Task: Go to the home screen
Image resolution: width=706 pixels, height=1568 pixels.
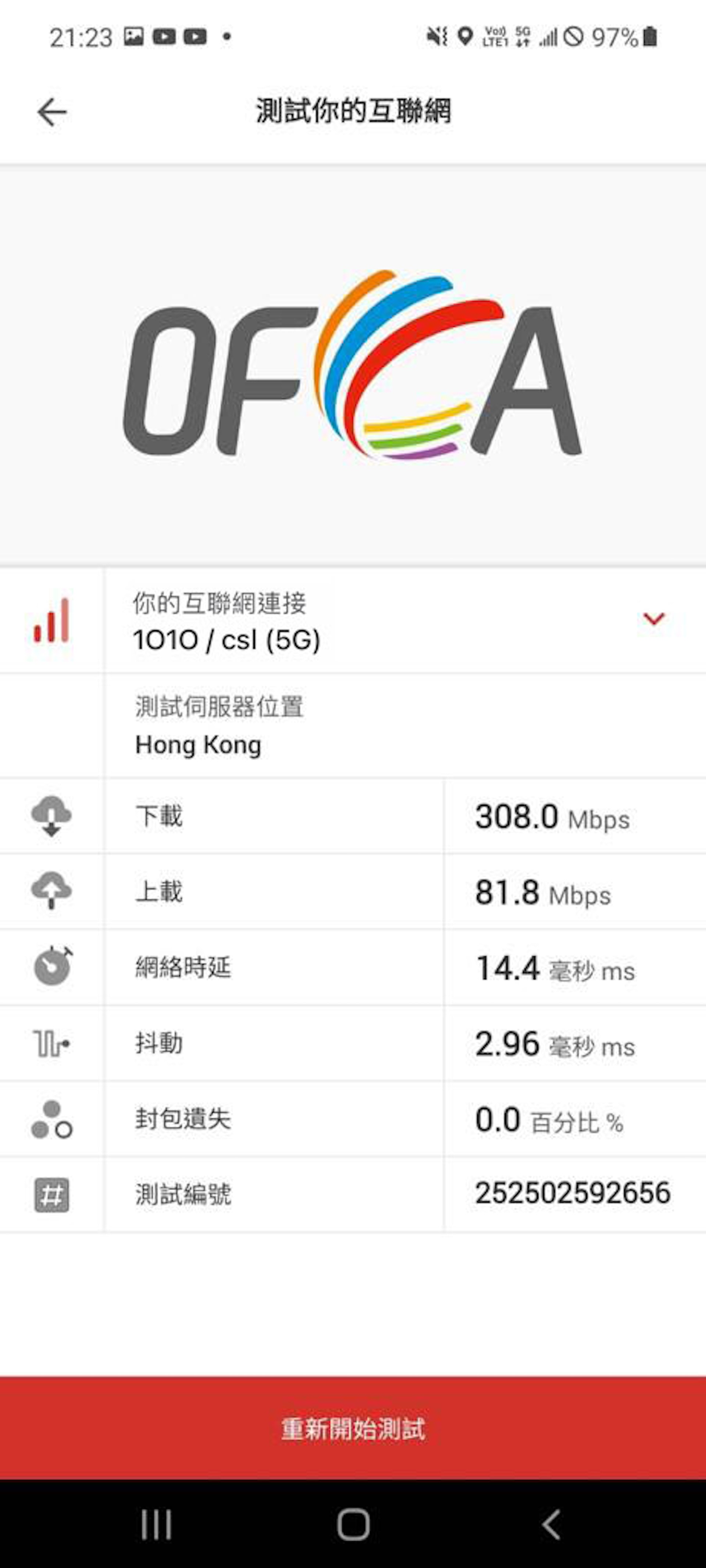Action: [354, 1525]
